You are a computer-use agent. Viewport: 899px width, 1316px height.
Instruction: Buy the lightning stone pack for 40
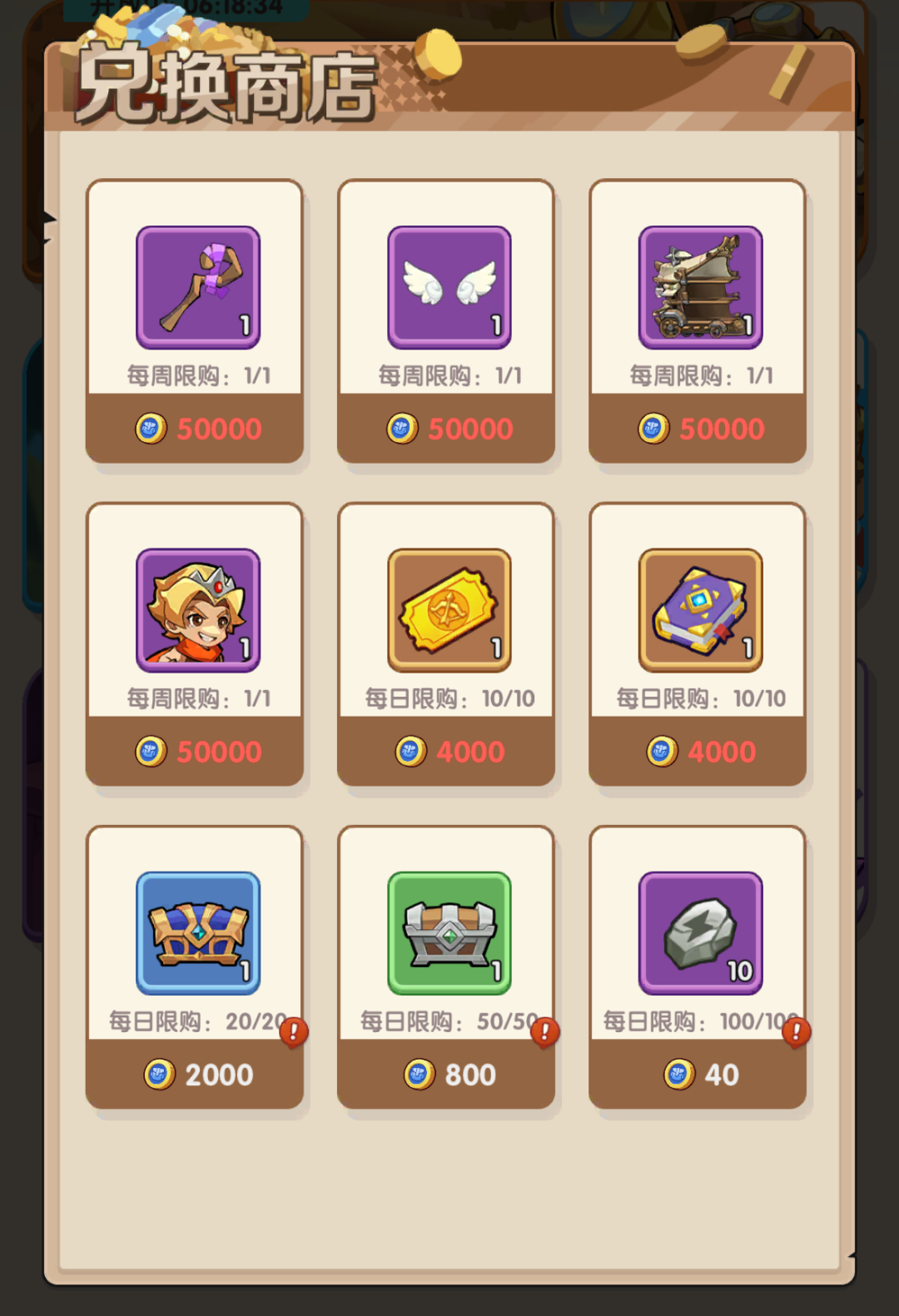point(698,1075)
